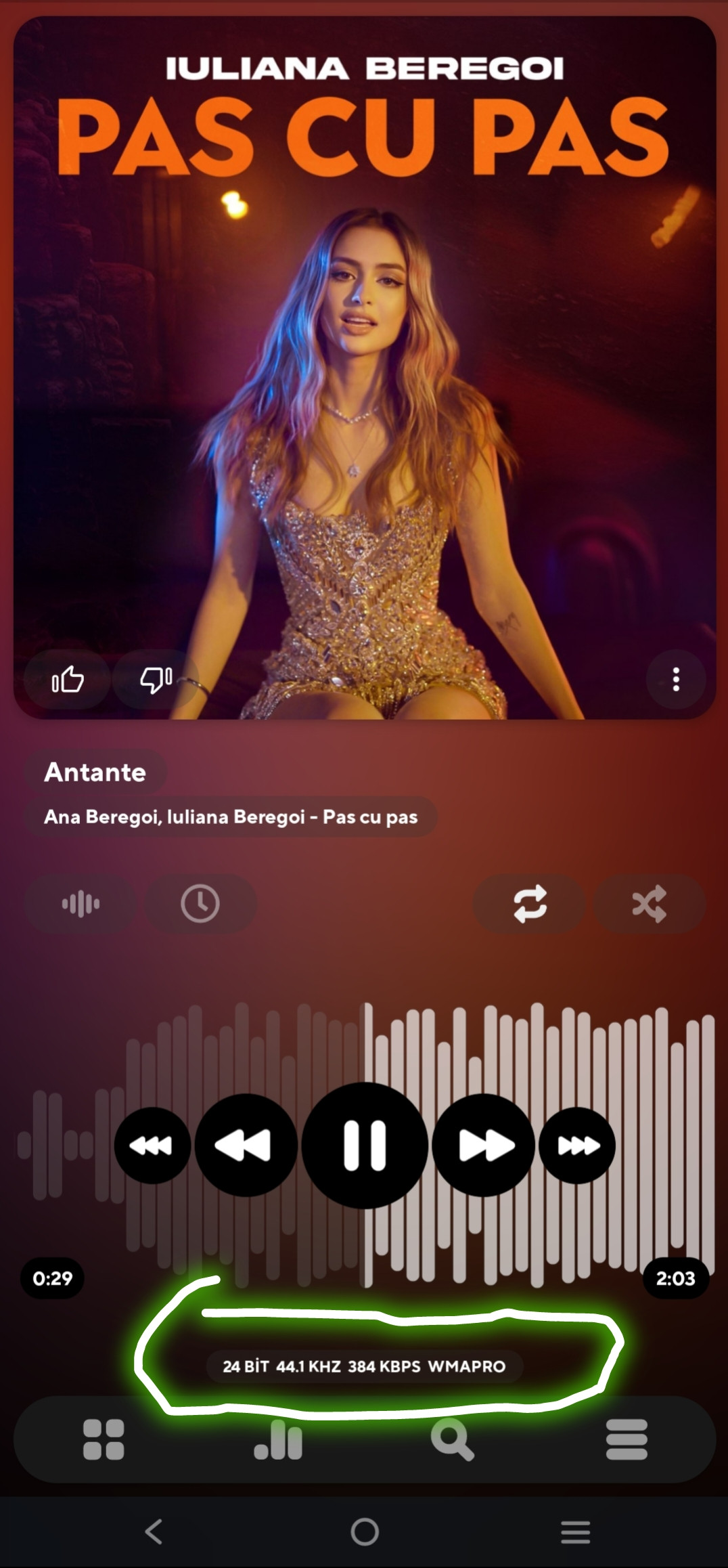Skip to the previous track

point(246,1146)
